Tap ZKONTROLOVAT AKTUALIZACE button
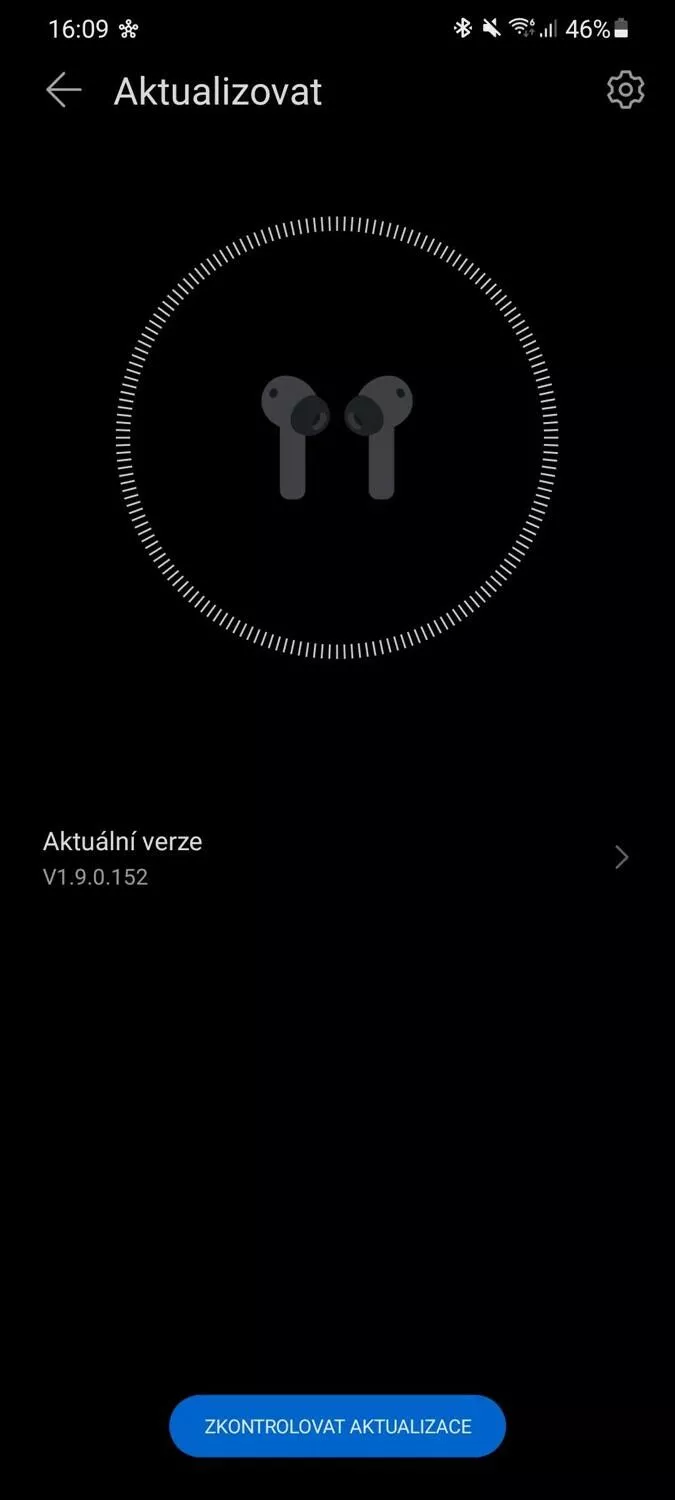Viewport: 675px width, 1500px height. pyautogui.click(x=338, y=1426)
